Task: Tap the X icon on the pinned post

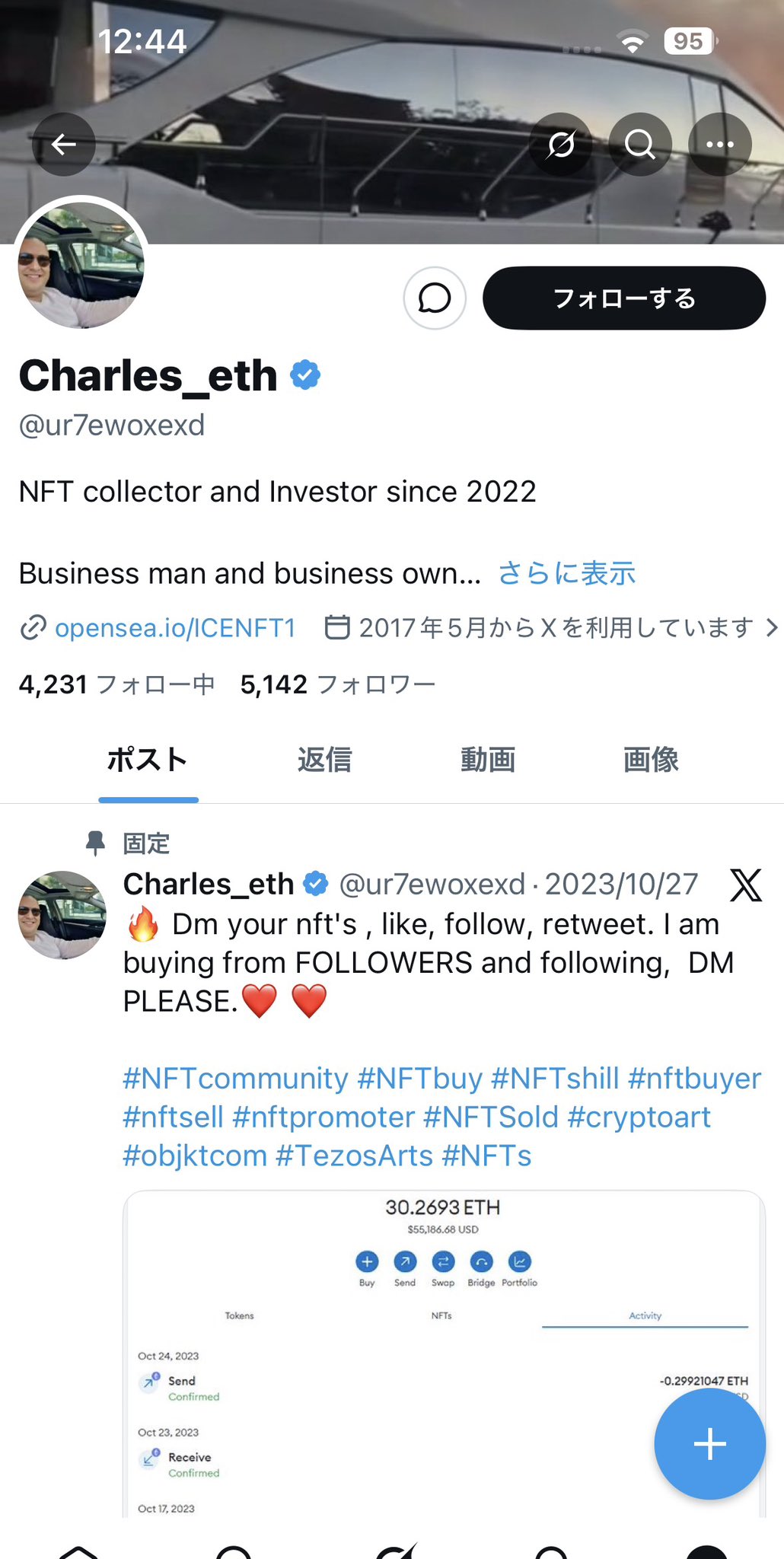Action: click(745, 885)
